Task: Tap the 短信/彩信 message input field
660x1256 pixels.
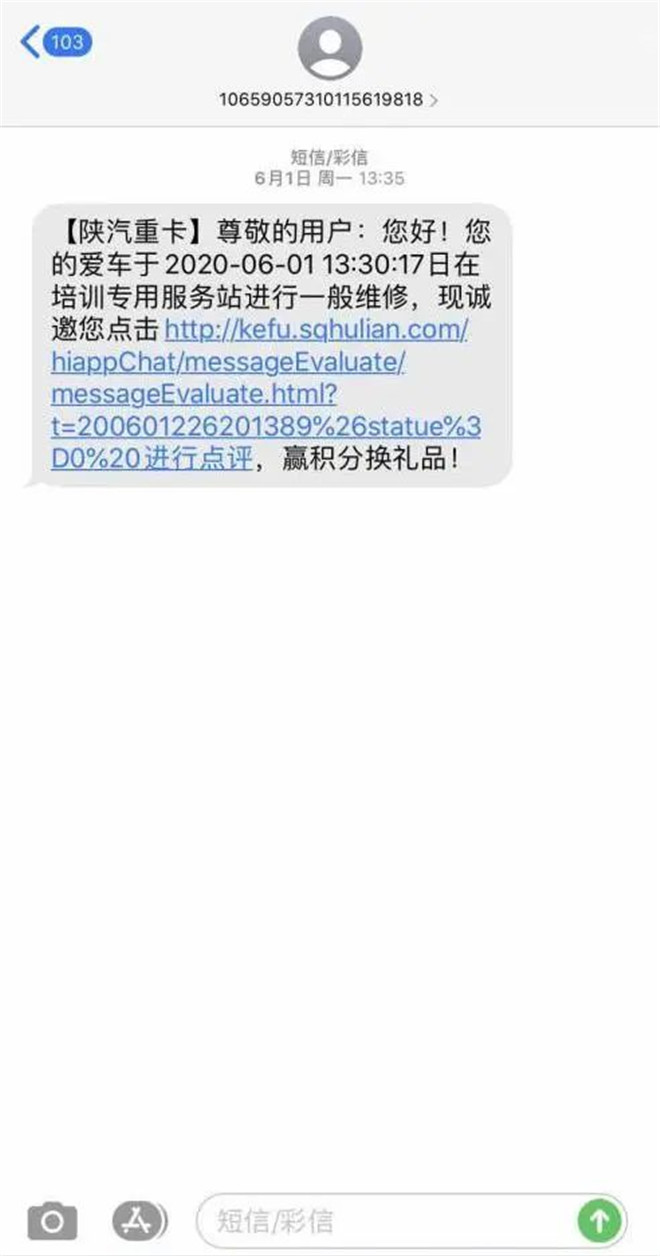Action: (388, 1220)
